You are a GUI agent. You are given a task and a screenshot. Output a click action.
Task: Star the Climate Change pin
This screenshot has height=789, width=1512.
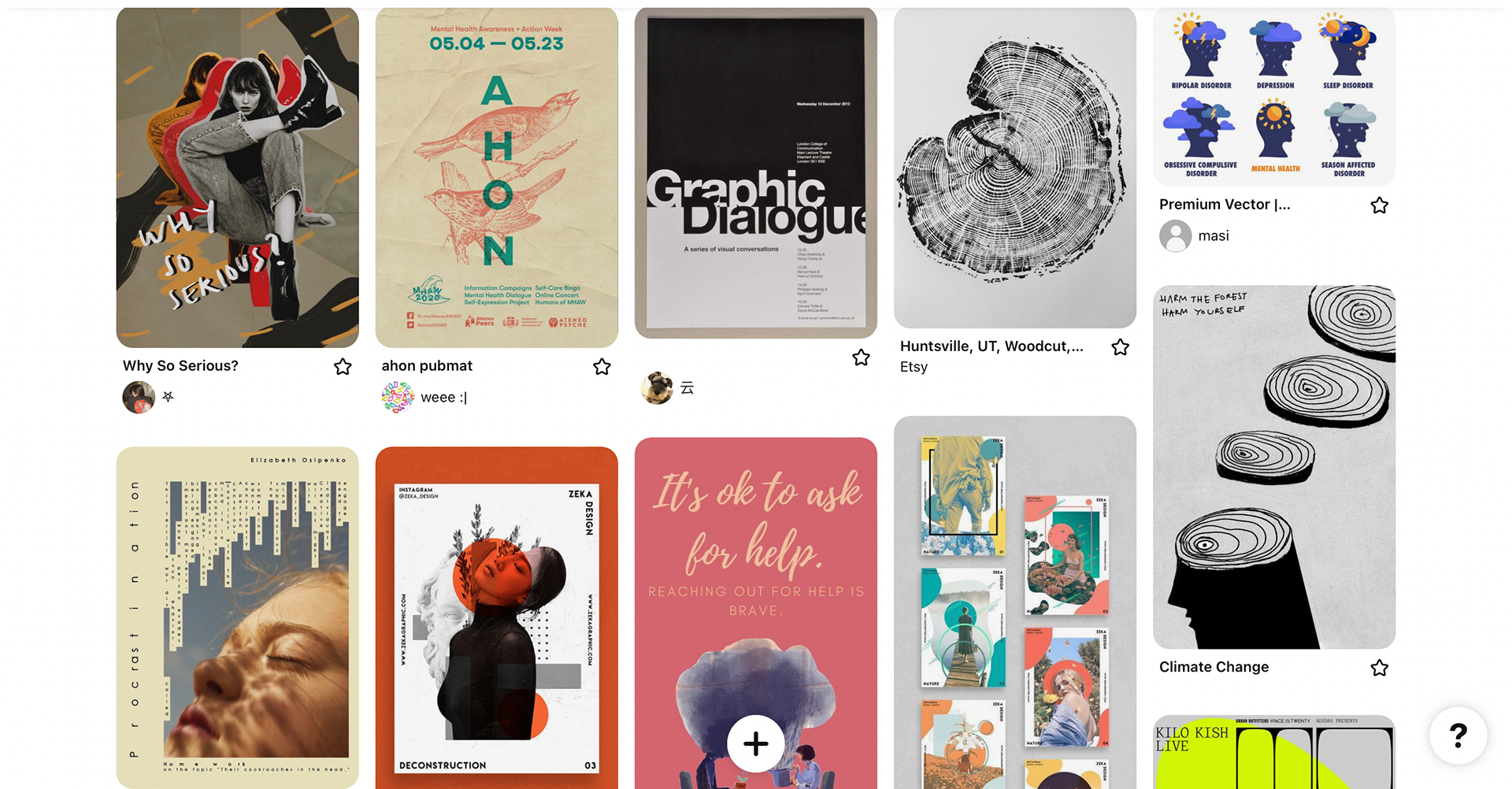pyautogui.click(x=1379, y=668)
